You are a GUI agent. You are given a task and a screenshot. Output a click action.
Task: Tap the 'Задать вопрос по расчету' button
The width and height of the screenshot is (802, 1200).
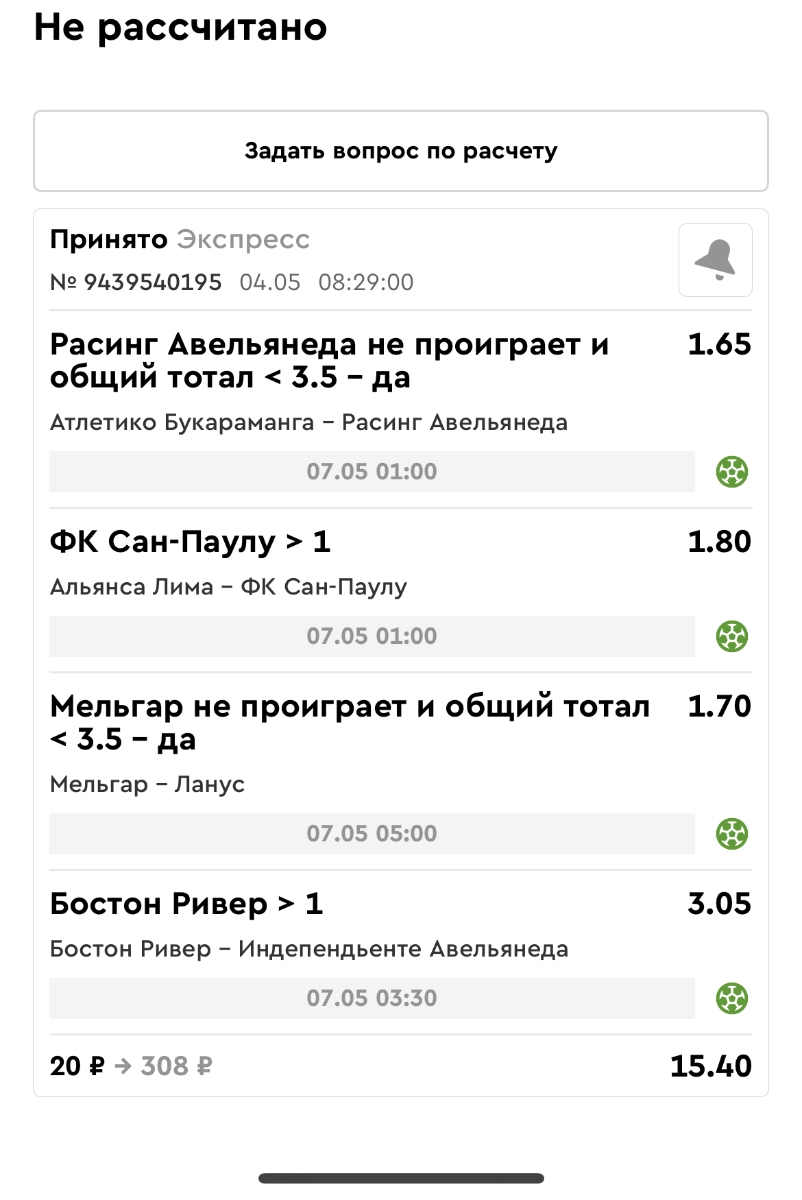[401, 151]
